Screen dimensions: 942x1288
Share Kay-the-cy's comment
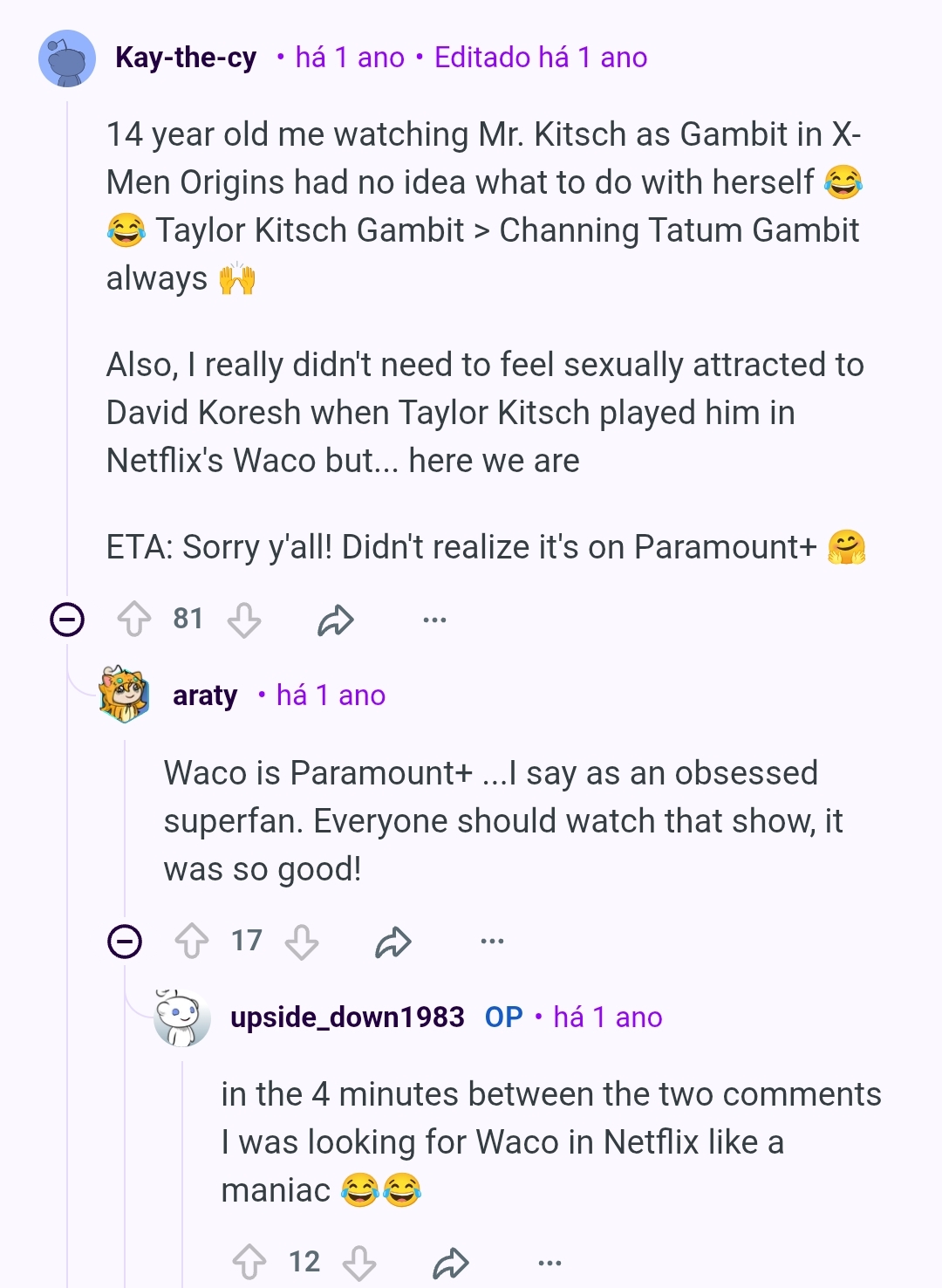pyautogui.click(x=336, y=620)
